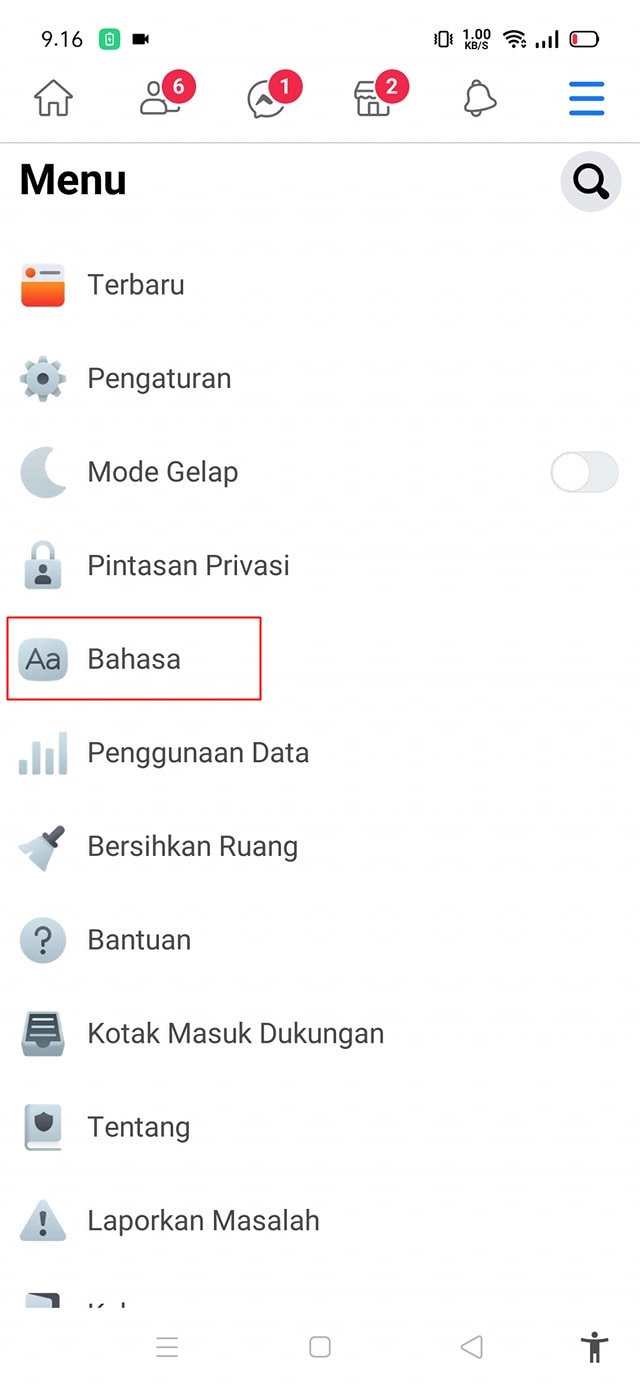This screenshot has height=1386, width=640.
Task: Choose Bersihkan Ruang
Action: click(x=192, y=847)
